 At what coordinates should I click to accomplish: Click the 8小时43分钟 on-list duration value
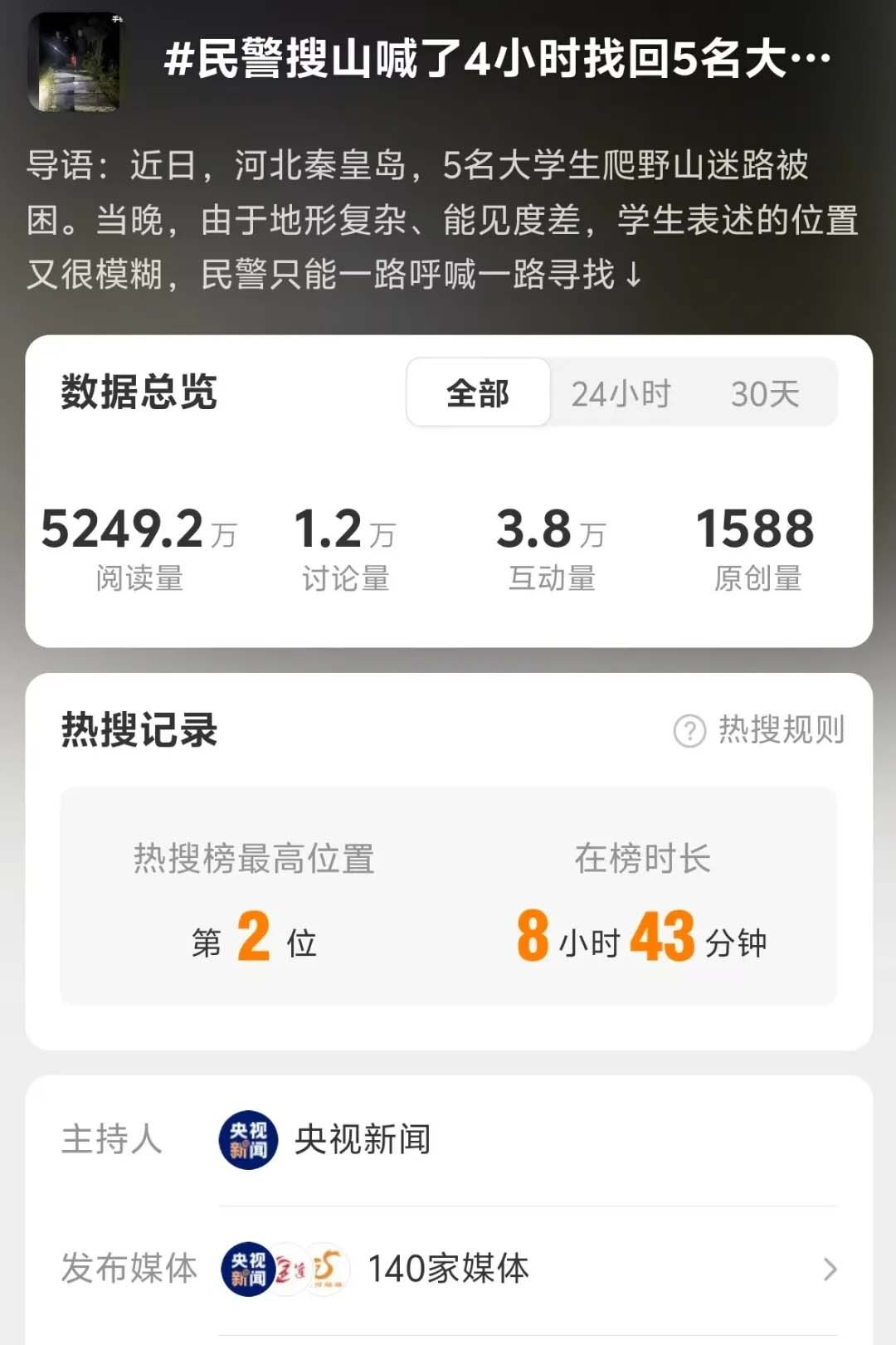coord(645,938)
